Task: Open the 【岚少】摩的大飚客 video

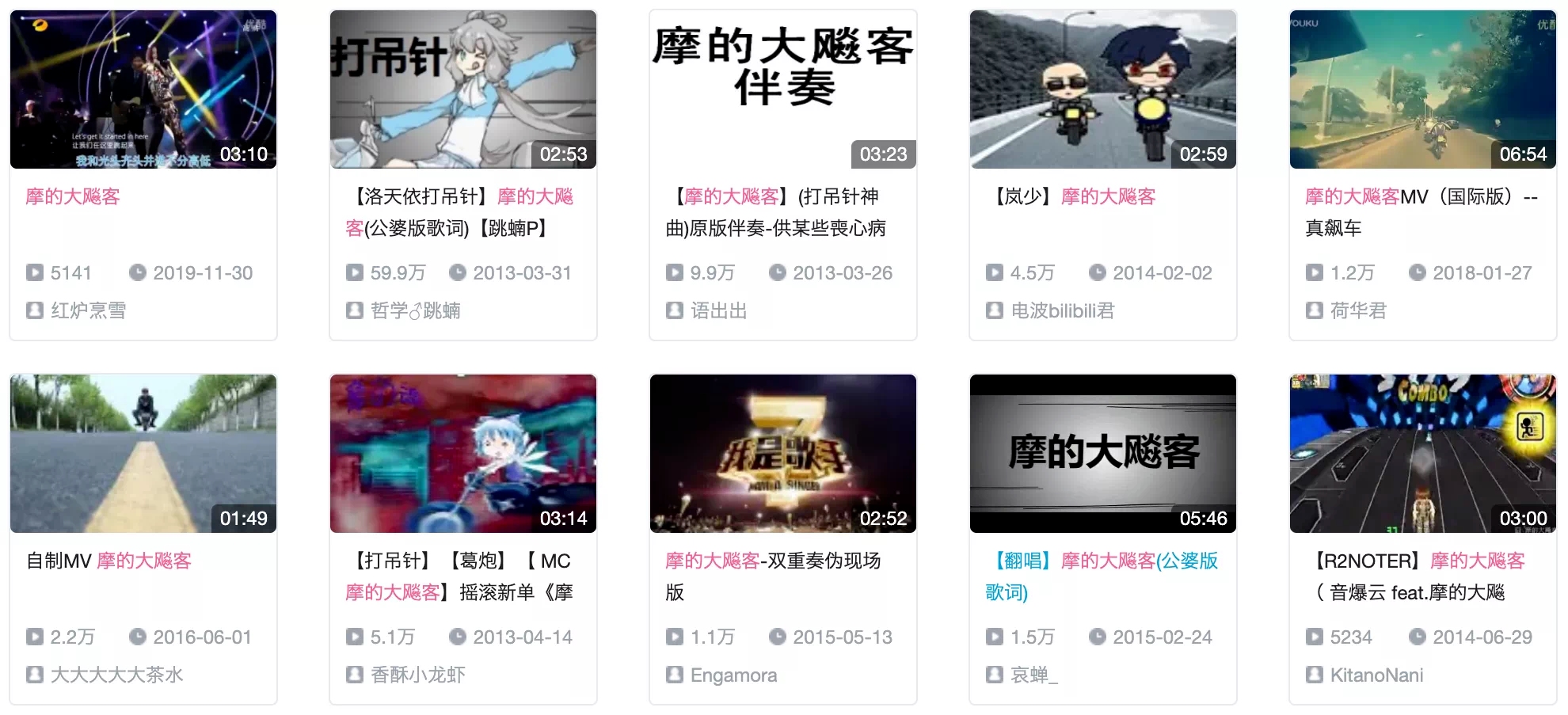Action: [1103, 89]
